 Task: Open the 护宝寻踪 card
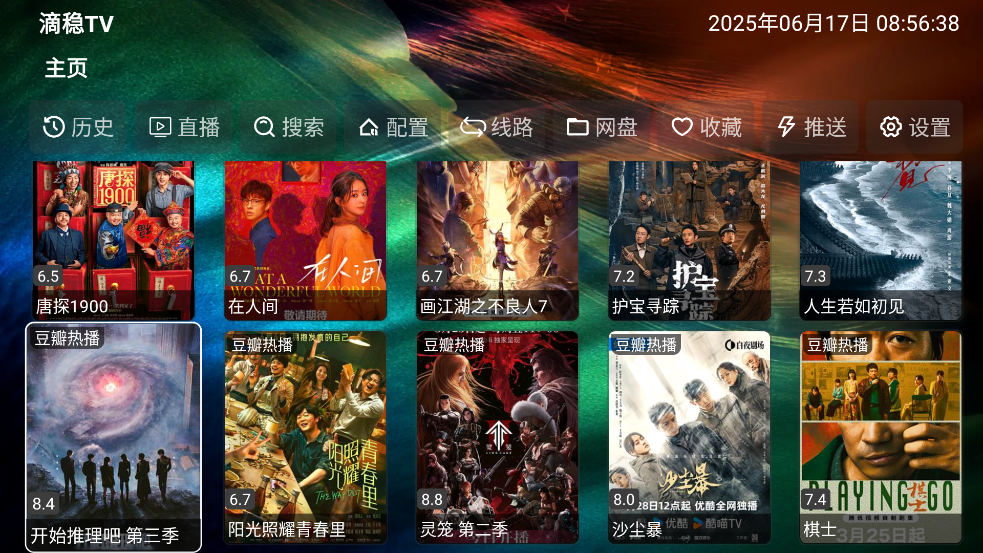point(689,240)
